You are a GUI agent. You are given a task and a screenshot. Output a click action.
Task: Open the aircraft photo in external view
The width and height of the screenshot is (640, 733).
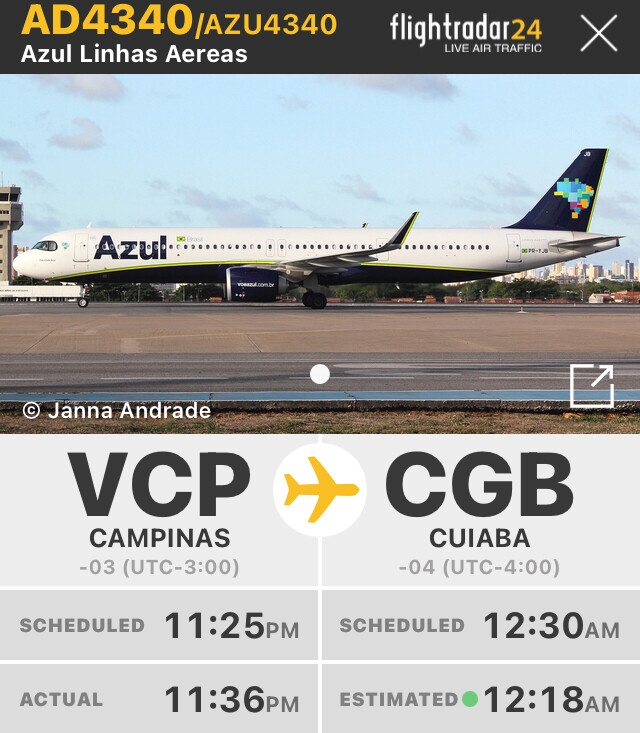pos(591,386)
